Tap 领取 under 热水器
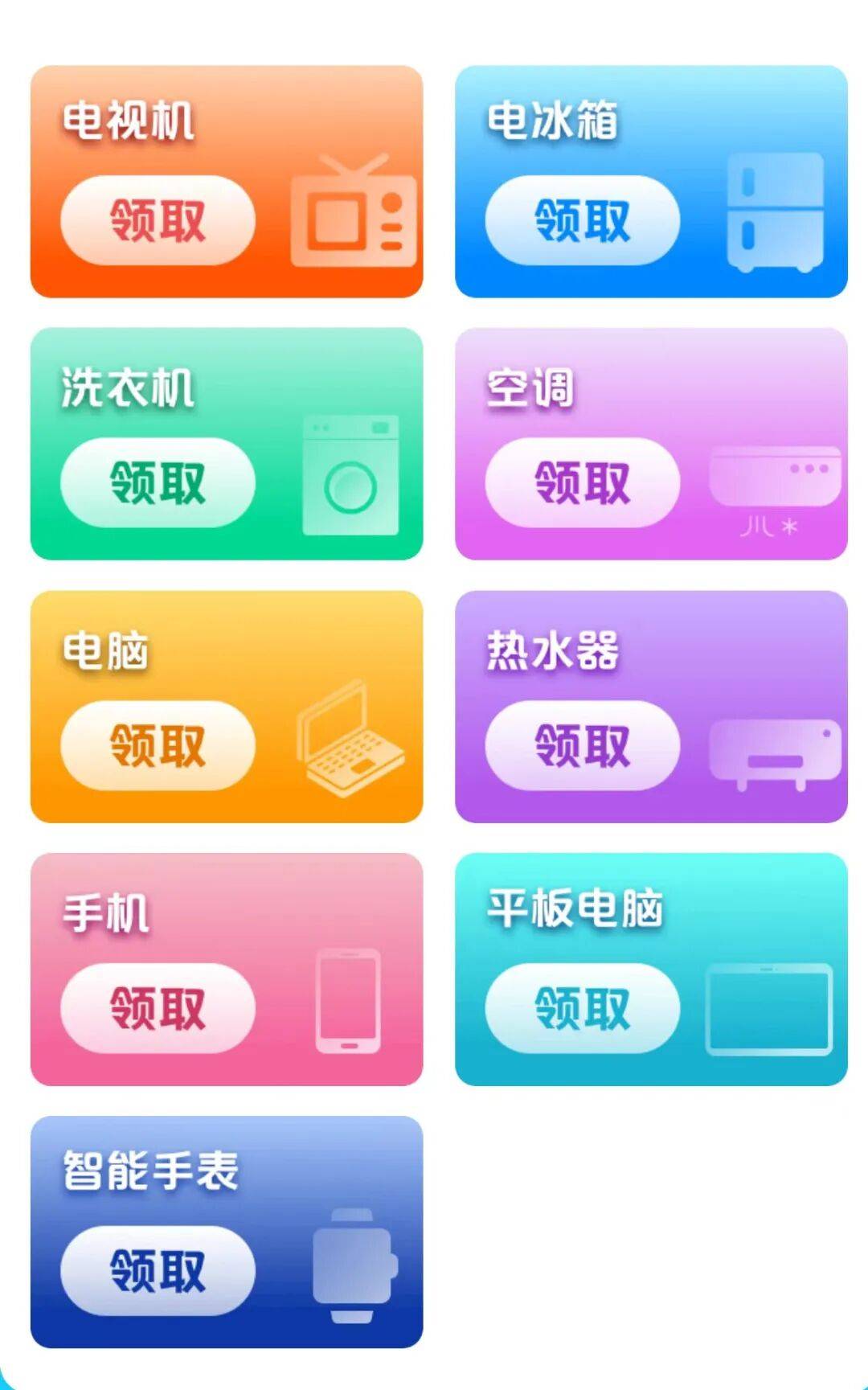The image size is (868, 1390). point(582,745)
